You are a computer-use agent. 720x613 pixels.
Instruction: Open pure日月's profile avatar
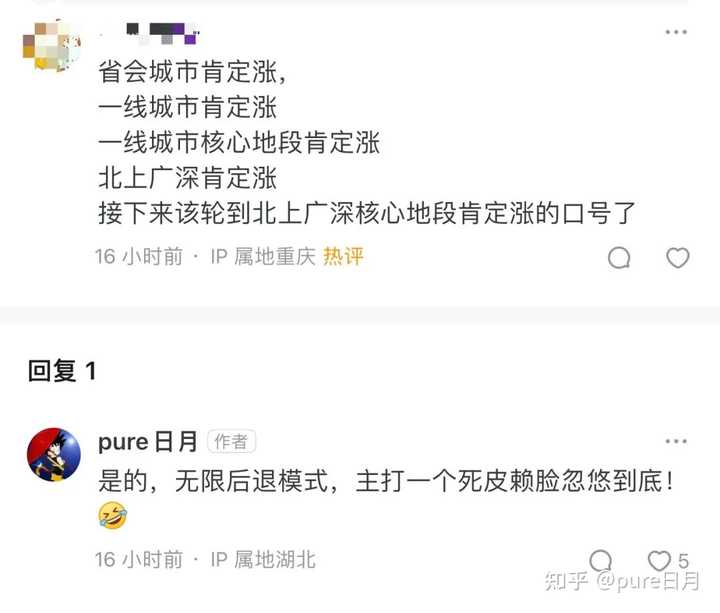click(x=54, y=455)
